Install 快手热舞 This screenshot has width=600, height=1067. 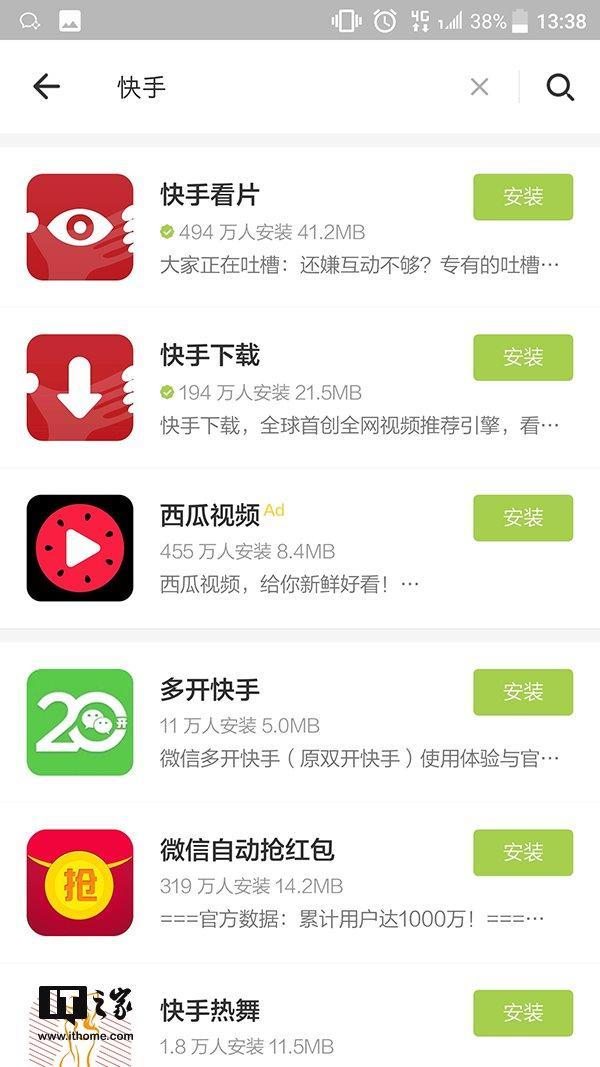pos(522,1013)
